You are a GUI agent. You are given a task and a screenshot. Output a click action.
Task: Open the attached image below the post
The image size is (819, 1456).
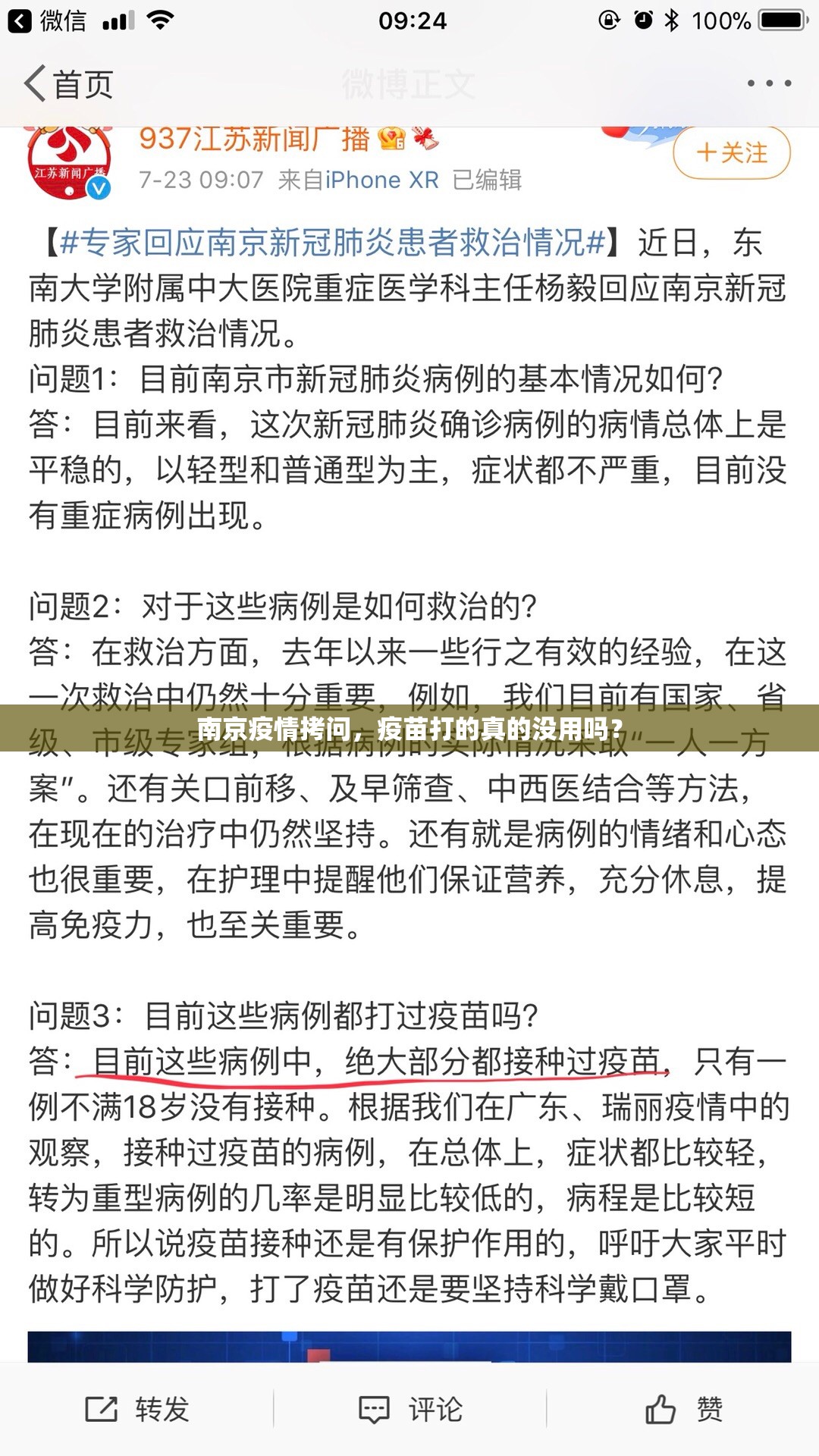pyautogui.click(x=409, y=1347)
